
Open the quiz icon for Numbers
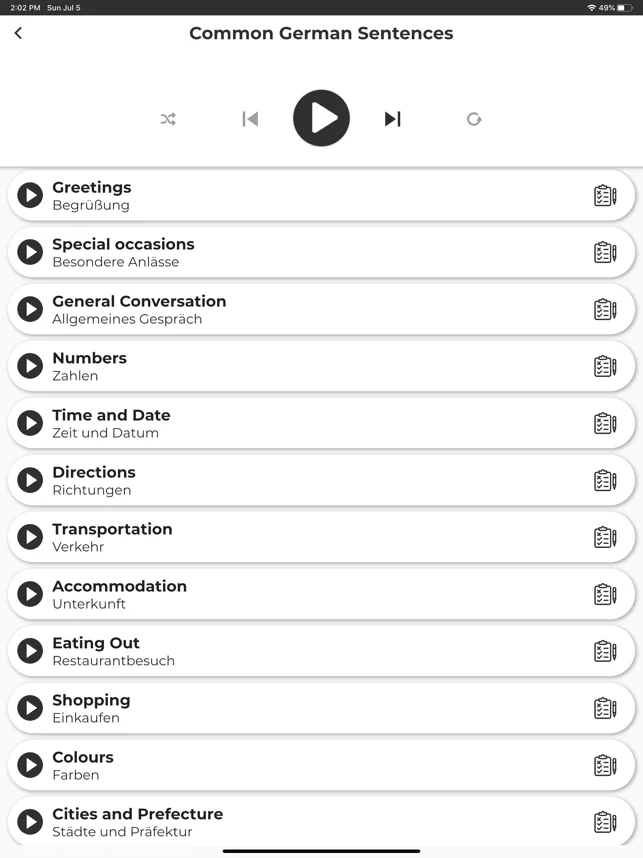click(605, 366)
